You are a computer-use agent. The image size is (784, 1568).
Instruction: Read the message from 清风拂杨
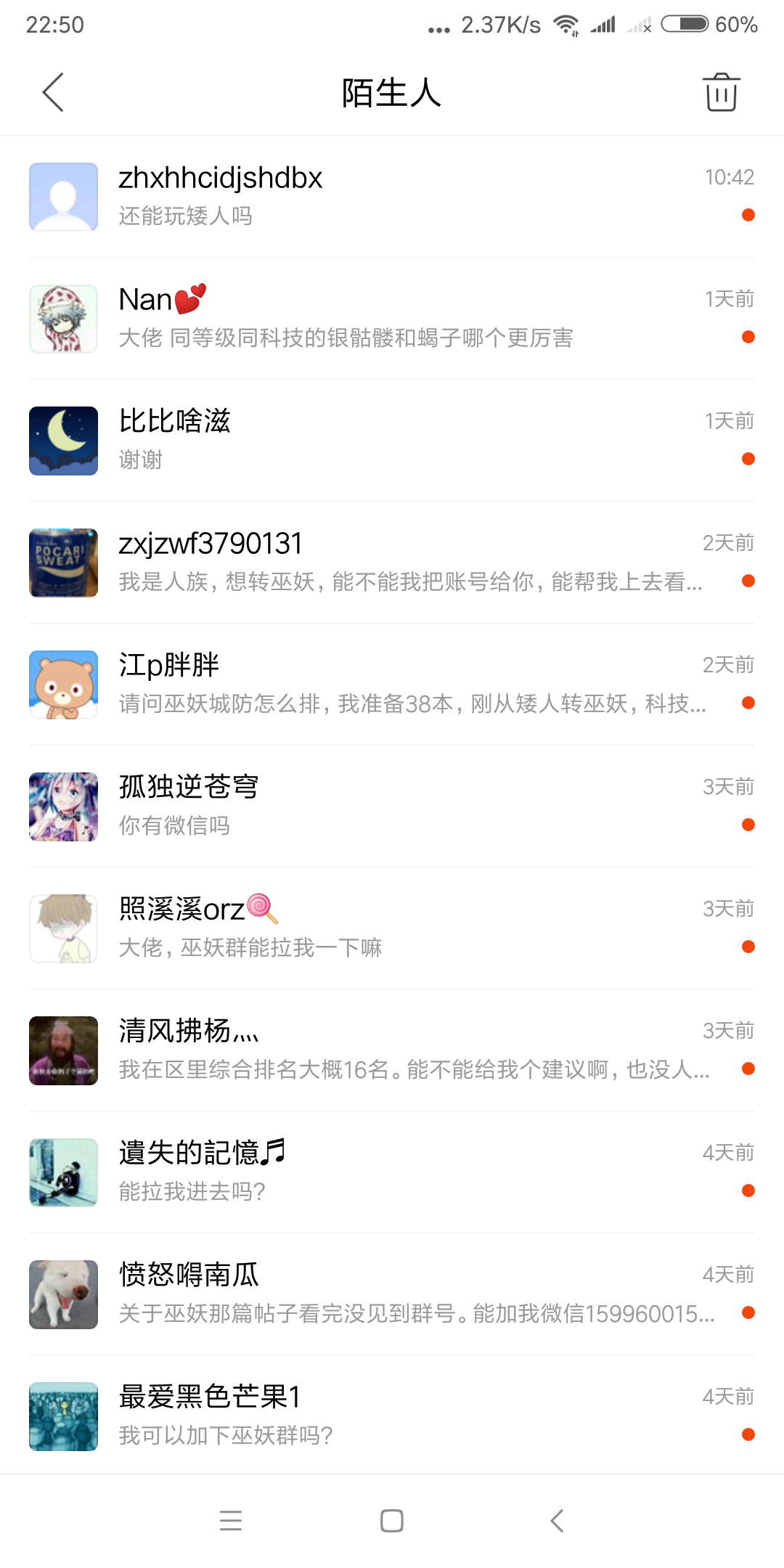(x=392, y=1050)
